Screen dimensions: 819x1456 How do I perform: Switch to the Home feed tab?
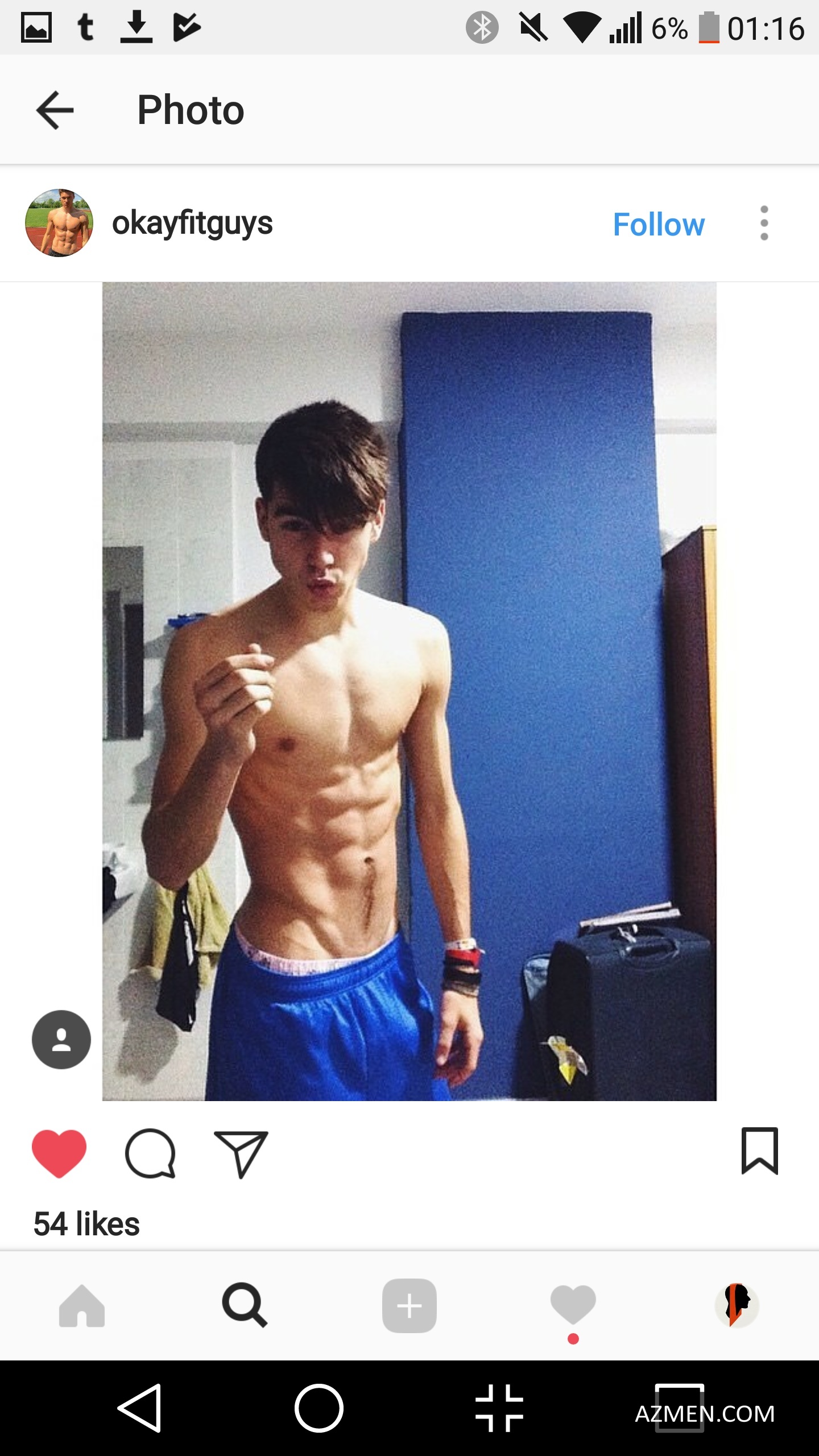(82, 1306)
